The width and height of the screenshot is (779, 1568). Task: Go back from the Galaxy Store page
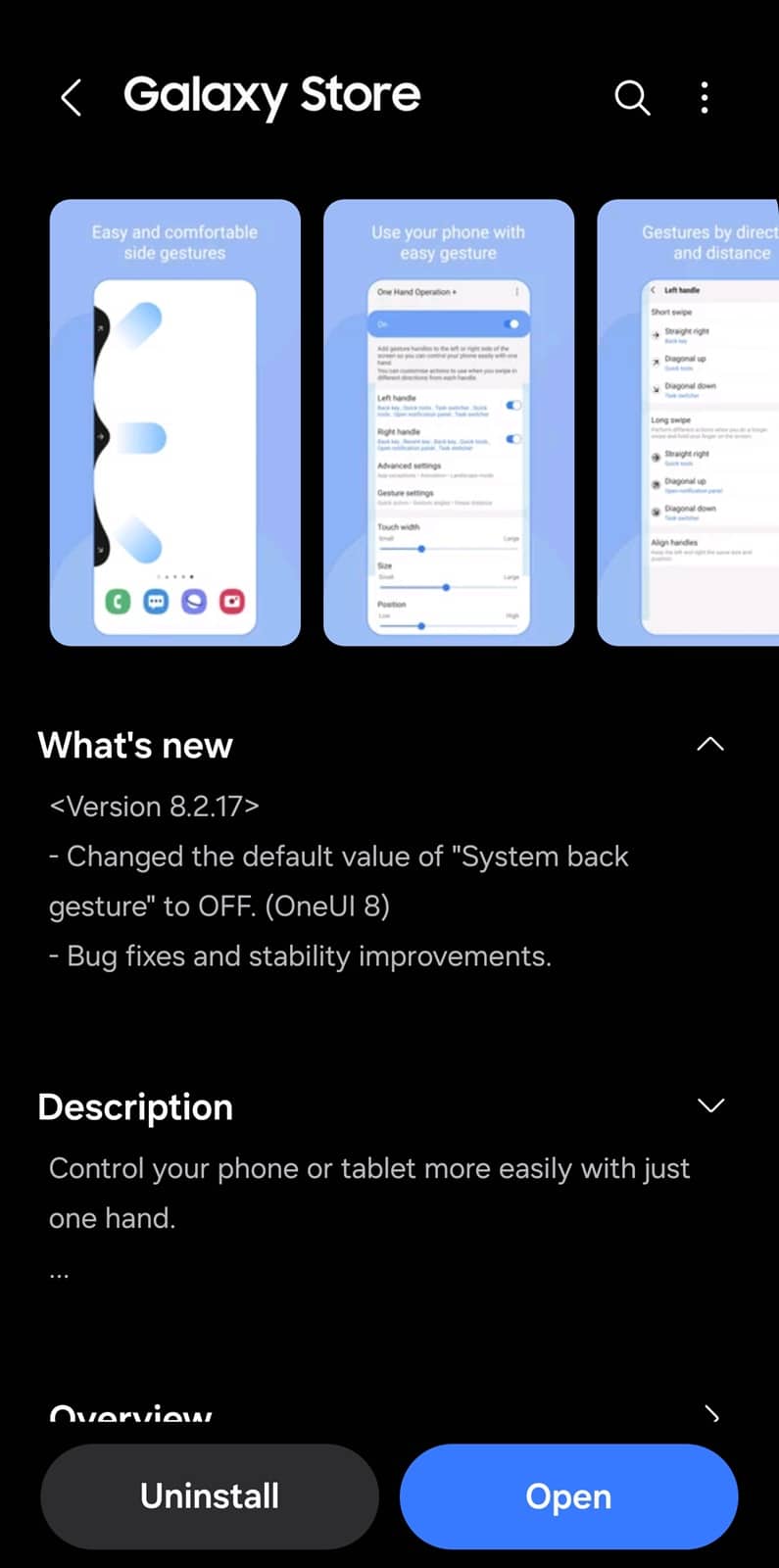pos(71,97)
